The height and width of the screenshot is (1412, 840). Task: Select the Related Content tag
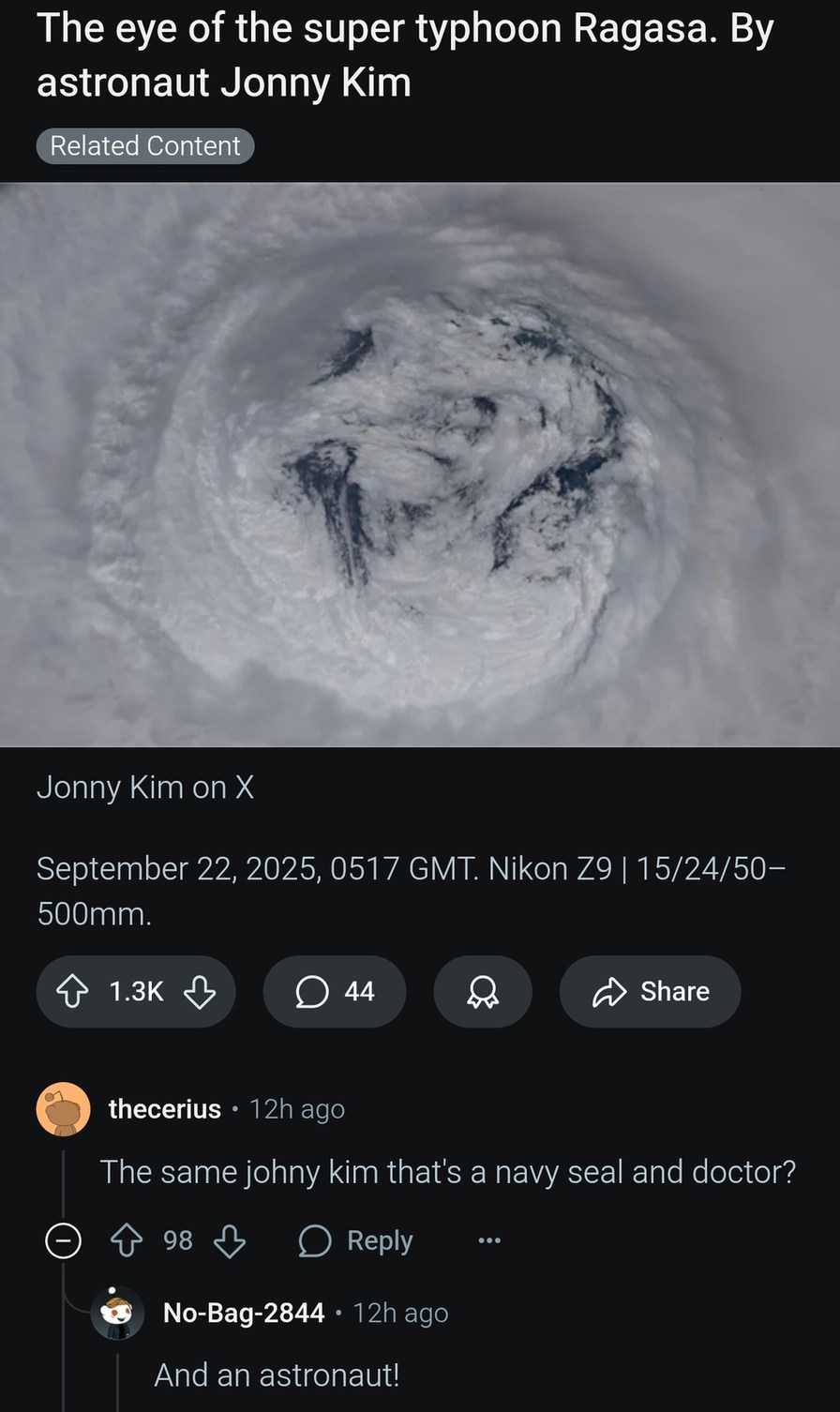click(145, 145)
